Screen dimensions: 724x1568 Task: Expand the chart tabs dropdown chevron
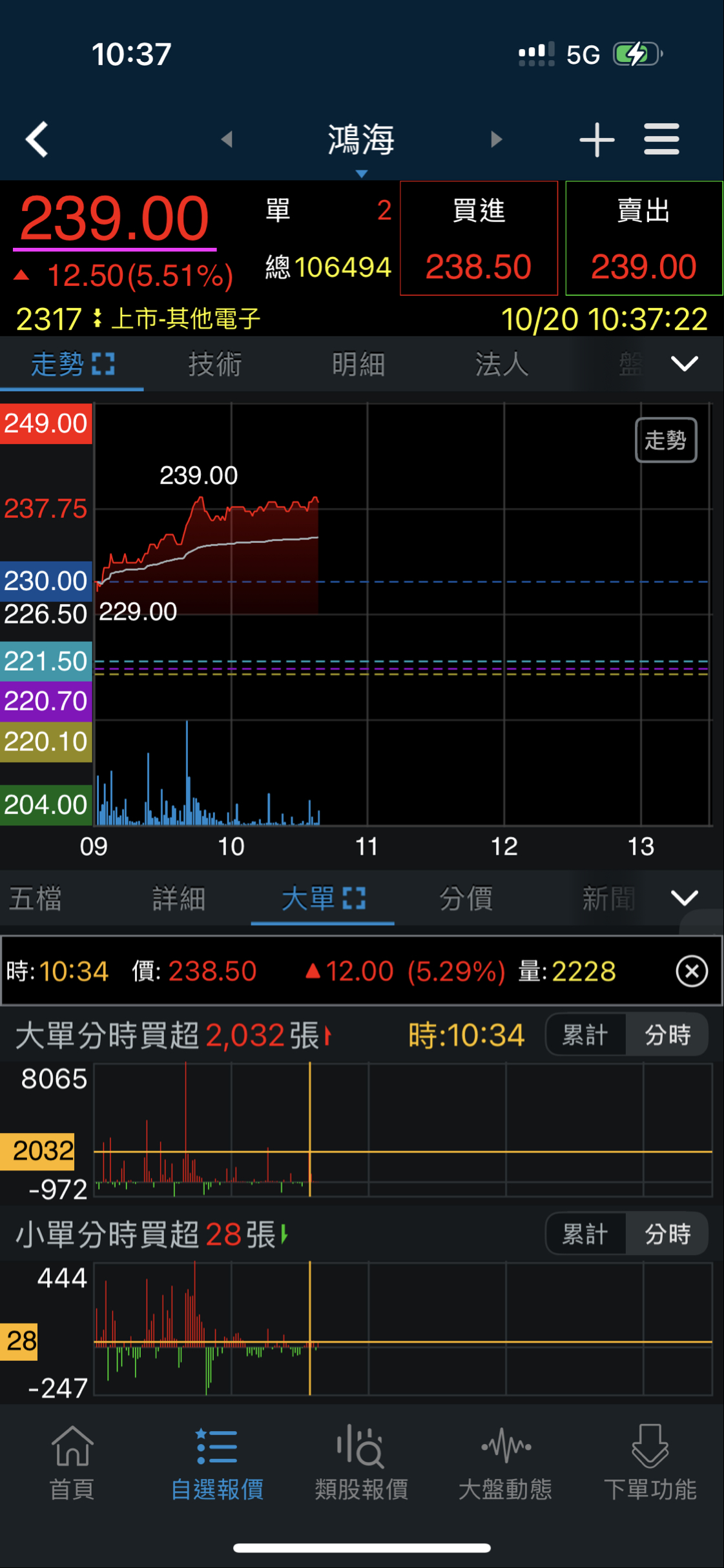click(x=684, y=364)
